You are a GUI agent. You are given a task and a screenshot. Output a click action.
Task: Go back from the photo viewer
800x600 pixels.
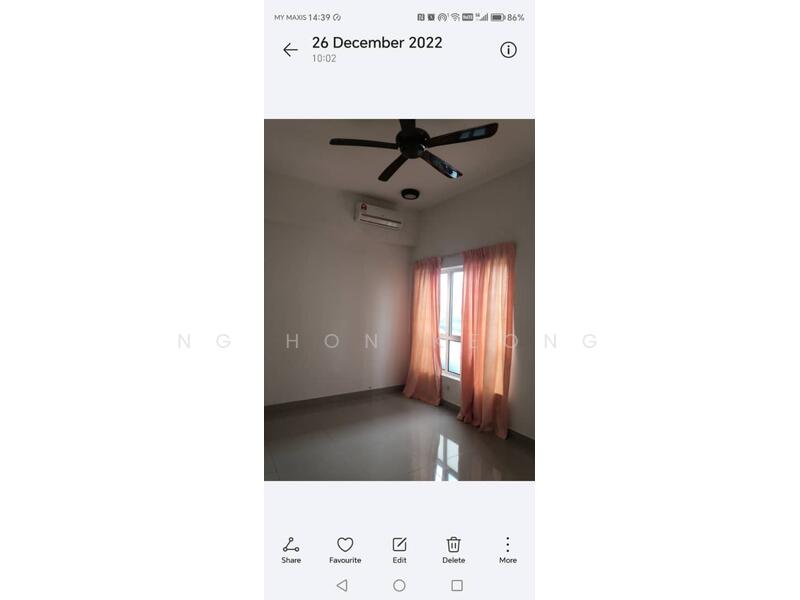(290, 50)
